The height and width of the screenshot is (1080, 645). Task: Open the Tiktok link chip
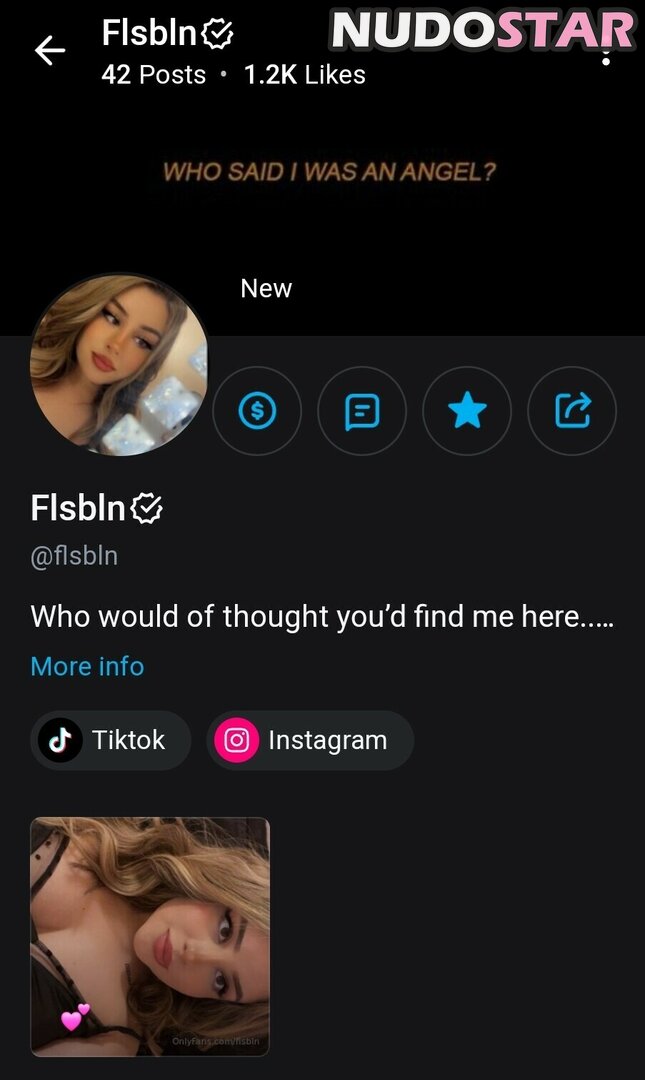pyautogui.click(x=110, y=740)
